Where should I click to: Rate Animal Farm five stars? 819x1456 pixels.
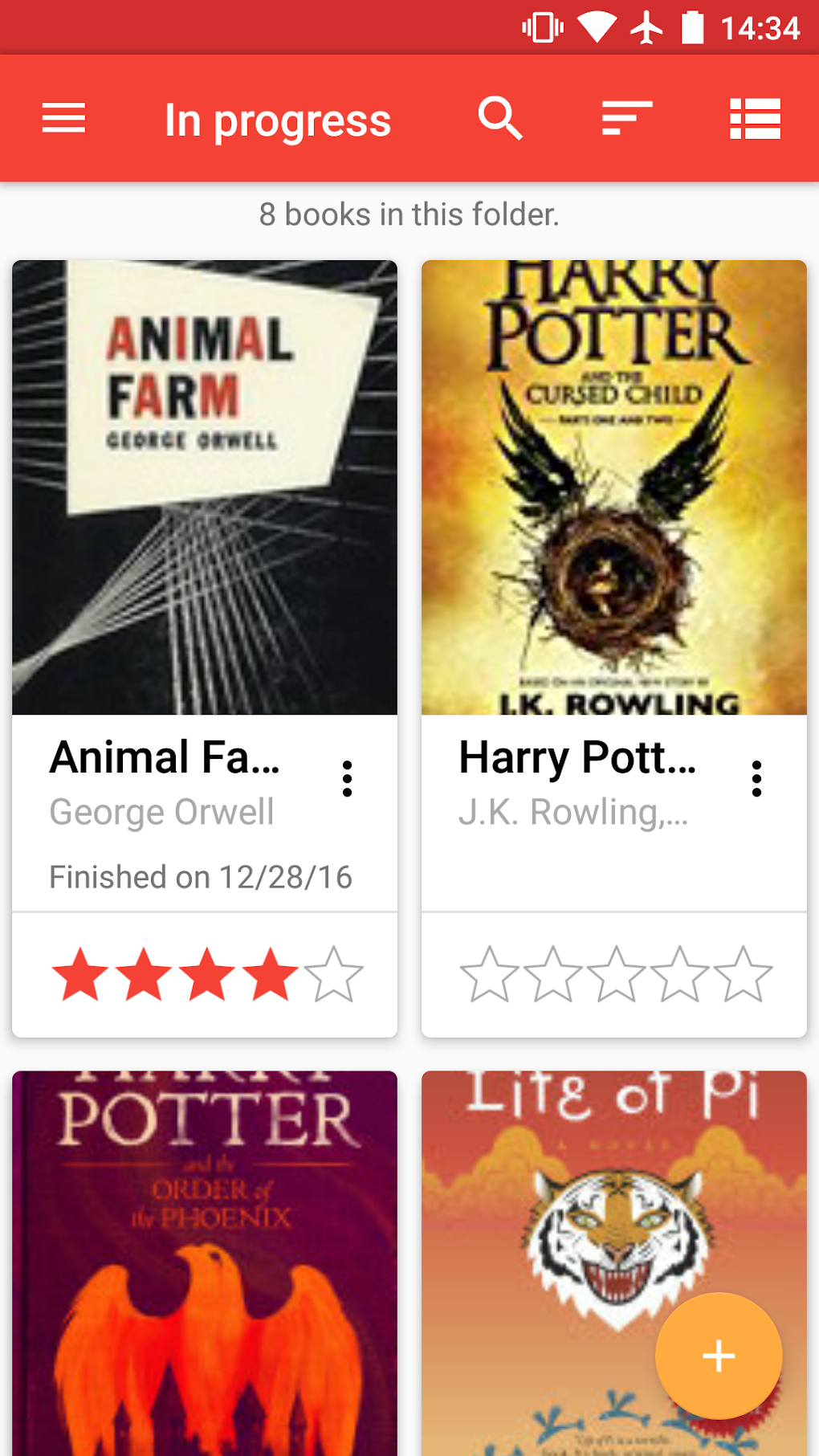tap(333, 975)
